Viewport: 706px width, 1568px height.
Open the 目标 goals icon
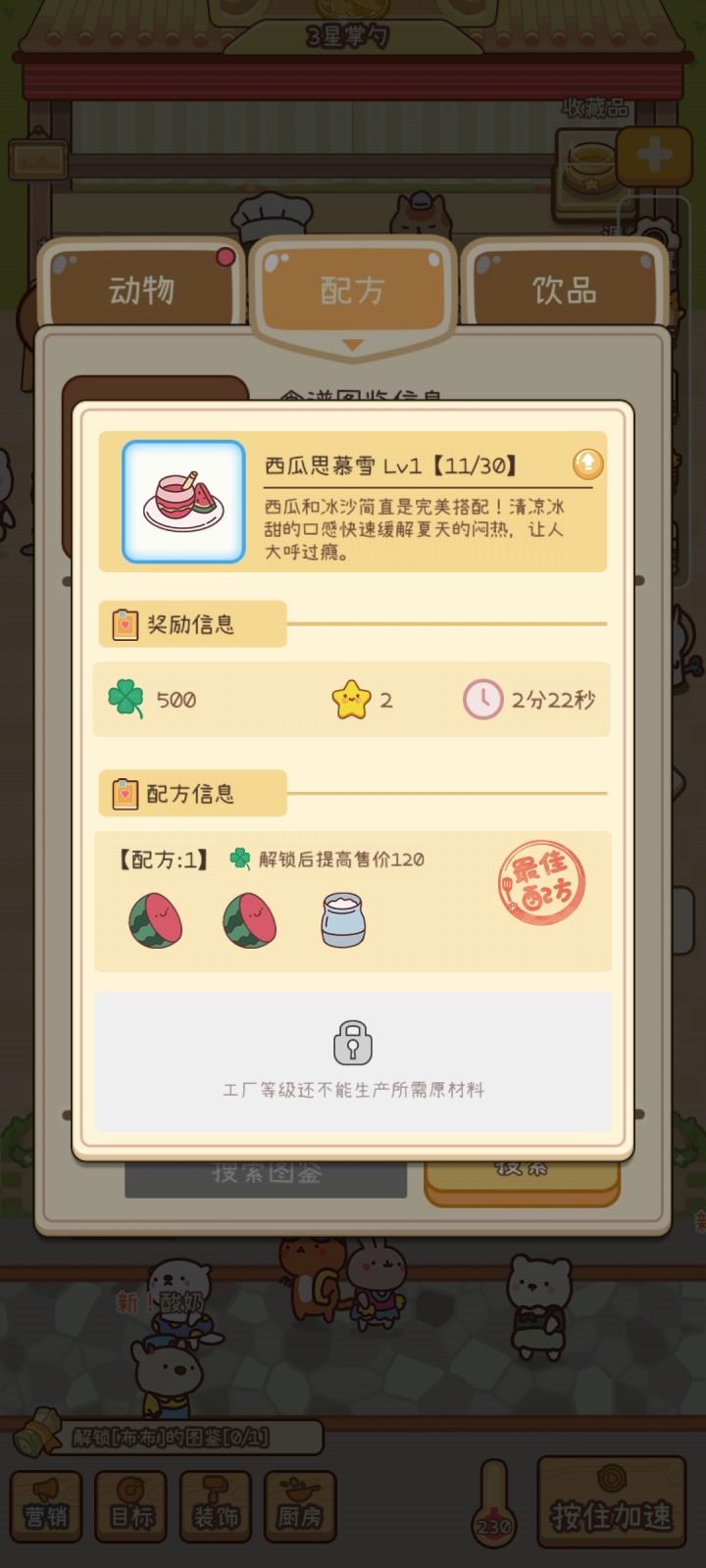pos(130,1506)
